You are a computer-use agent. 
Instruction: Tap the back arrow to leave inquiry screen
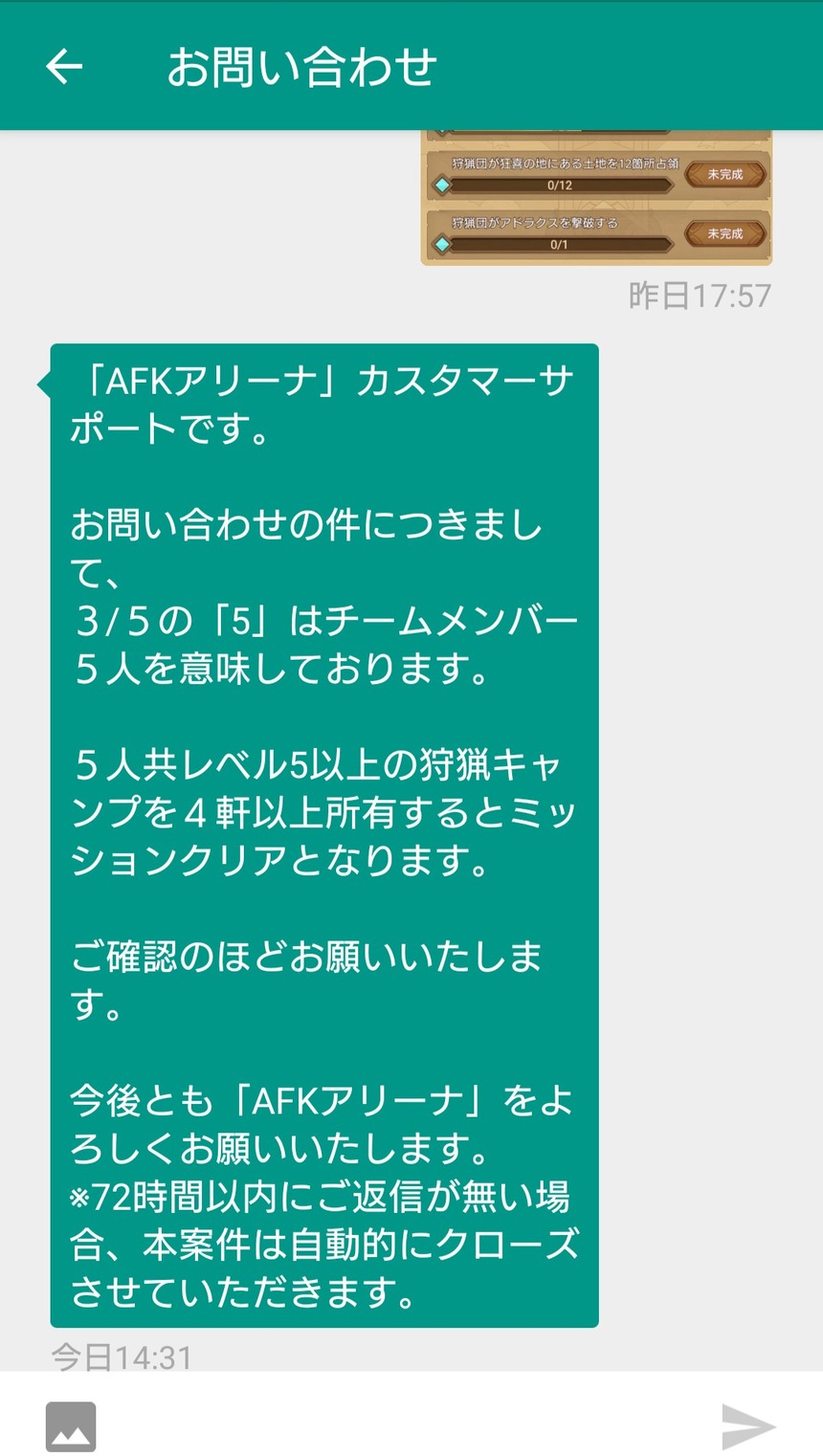[61, 65]
